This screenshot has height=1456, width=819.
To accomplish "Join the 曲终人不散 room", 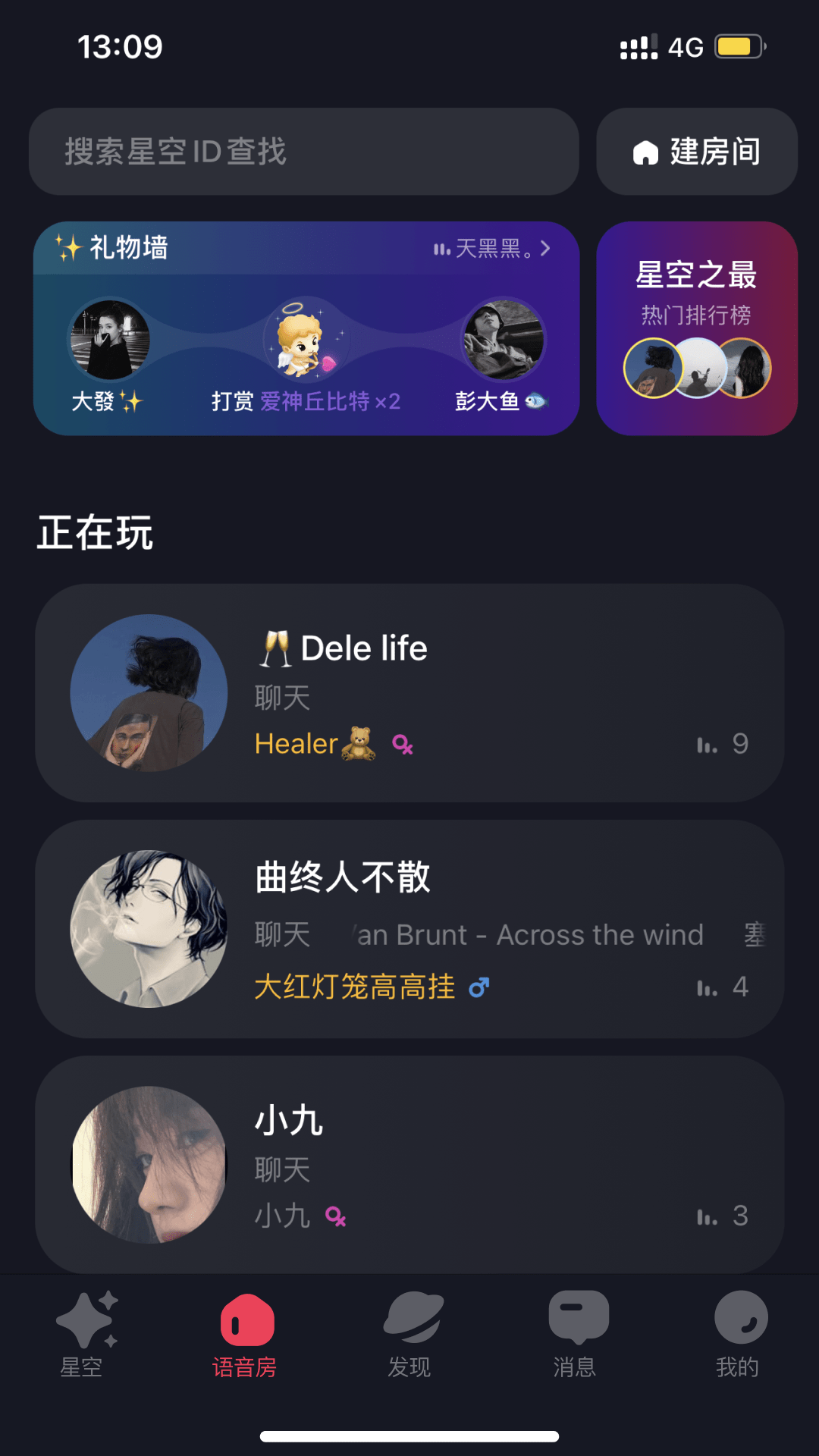I will point(409,931).
